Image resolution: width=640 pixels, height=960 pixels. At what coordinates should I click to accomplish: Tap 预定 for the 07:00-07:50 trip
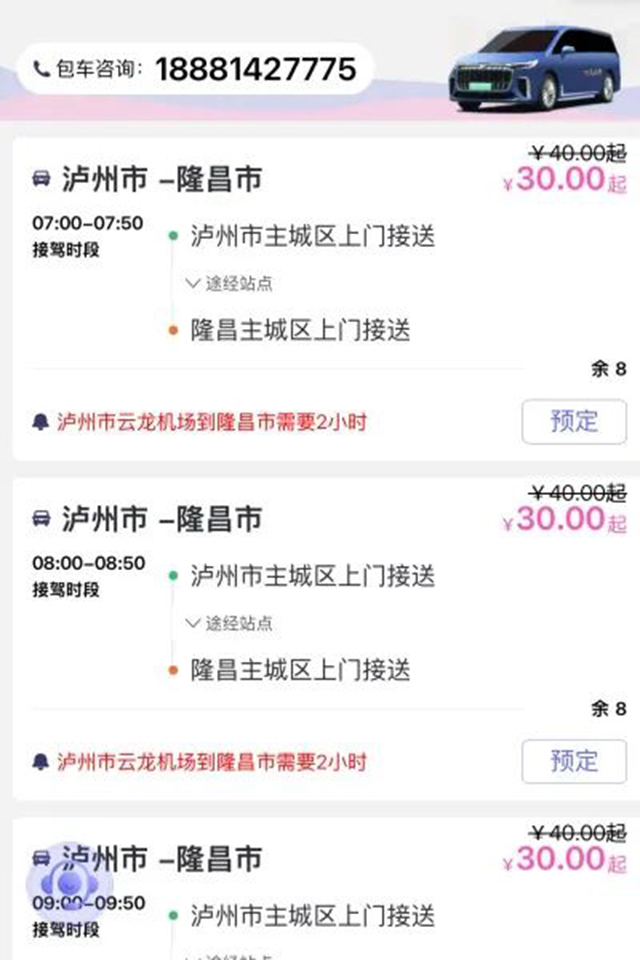(x=574, y=421)
